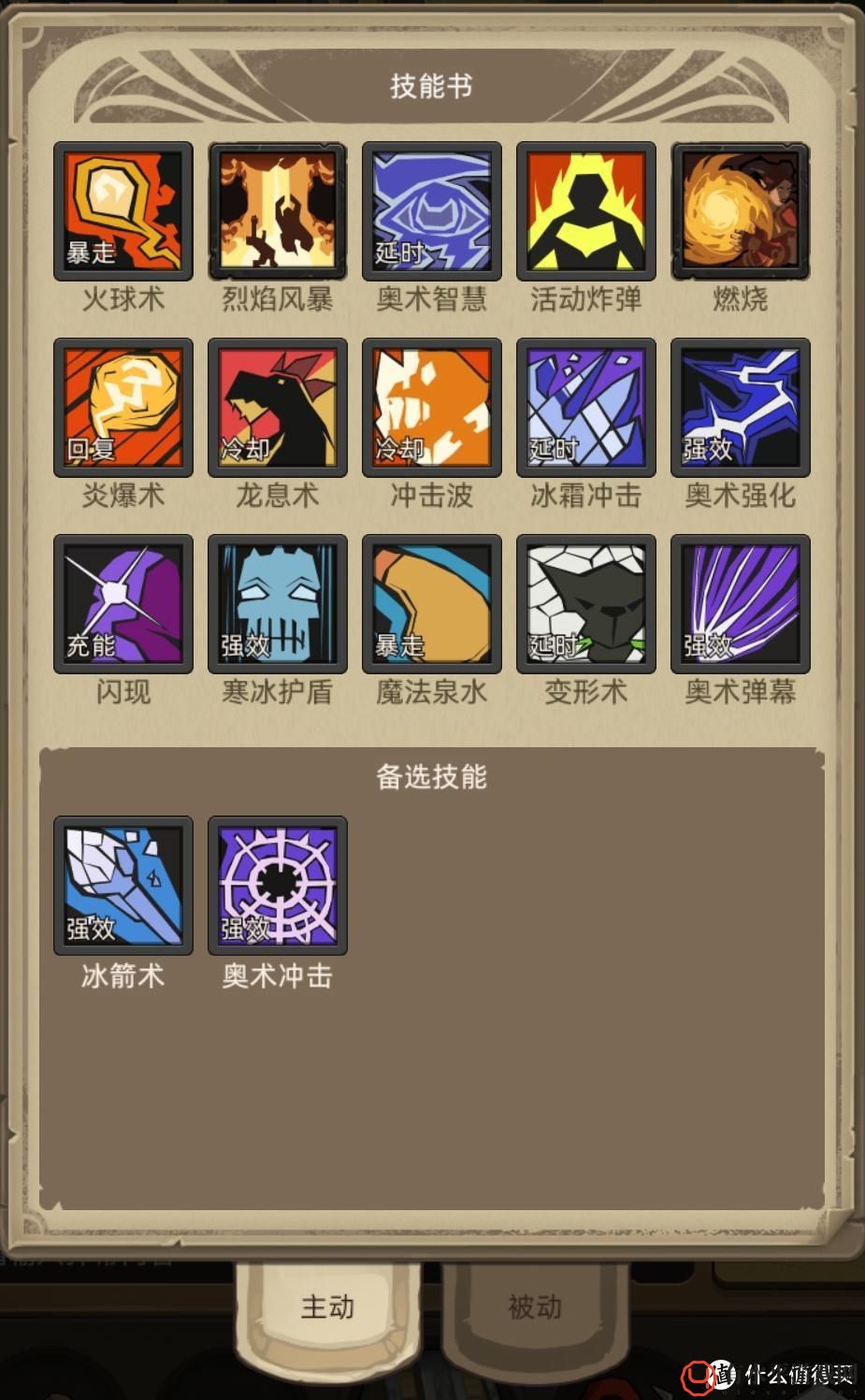The height and width of the screenshot is (1400, 865).
Task: Open the 烈焰风暴 skill
Action: [x=277, y=211]
